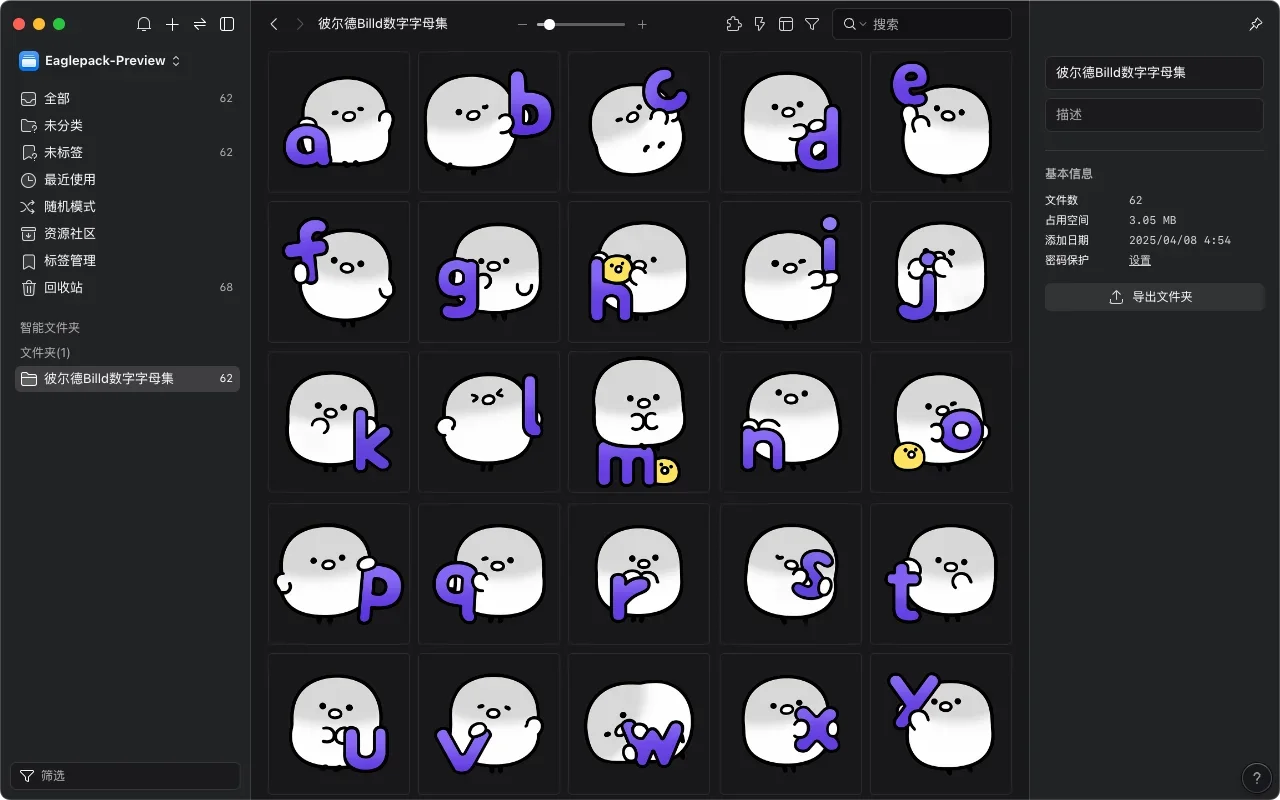1280x800 pixels.
Task: Go back with the left arrow
Action: pos(274,24)
